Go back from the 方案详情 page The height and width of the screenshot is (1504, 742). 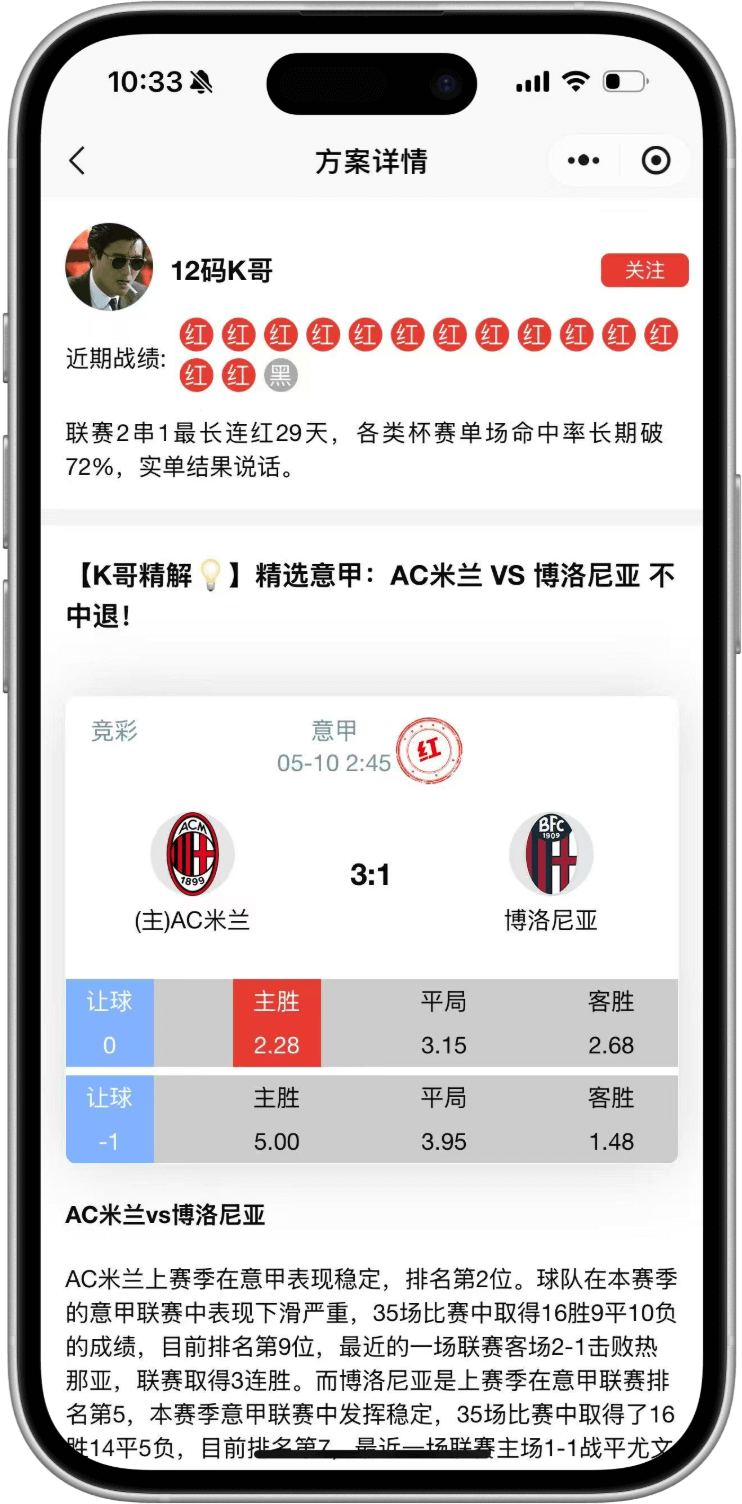coord(78,161)
